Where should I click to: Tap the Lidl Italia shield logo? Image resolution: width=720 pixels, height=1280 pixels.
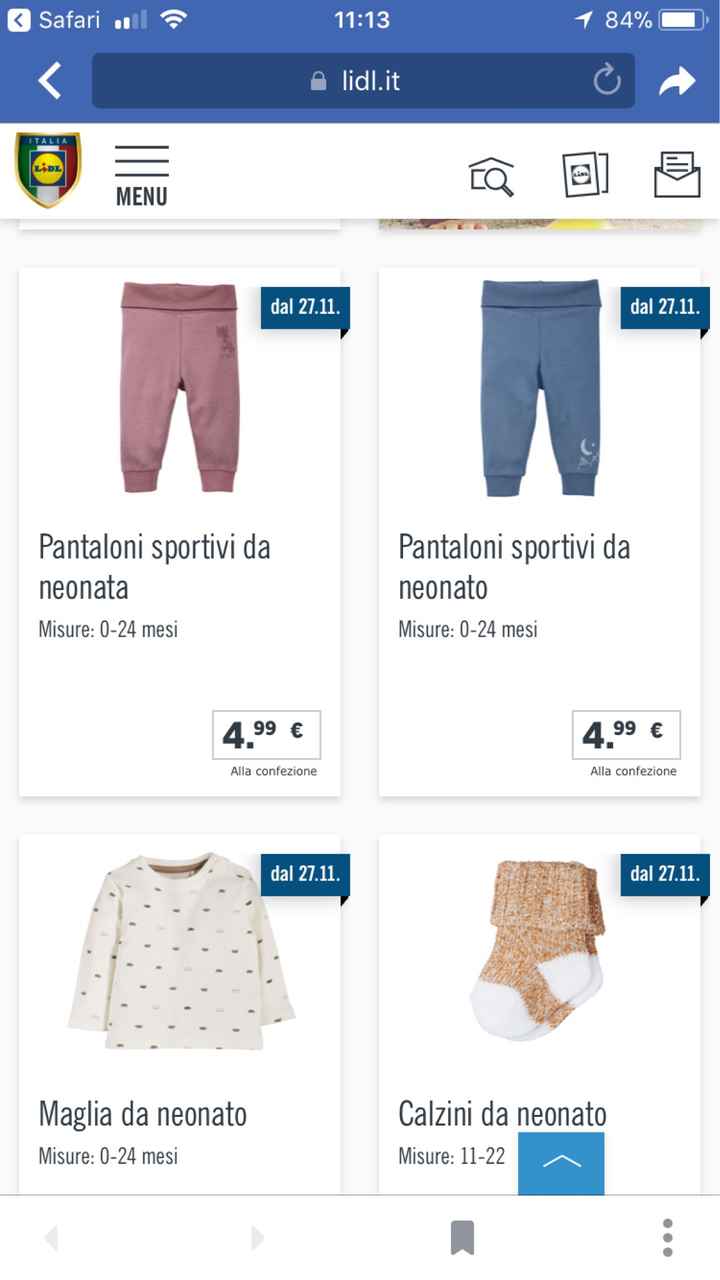[x=49, y=170]
